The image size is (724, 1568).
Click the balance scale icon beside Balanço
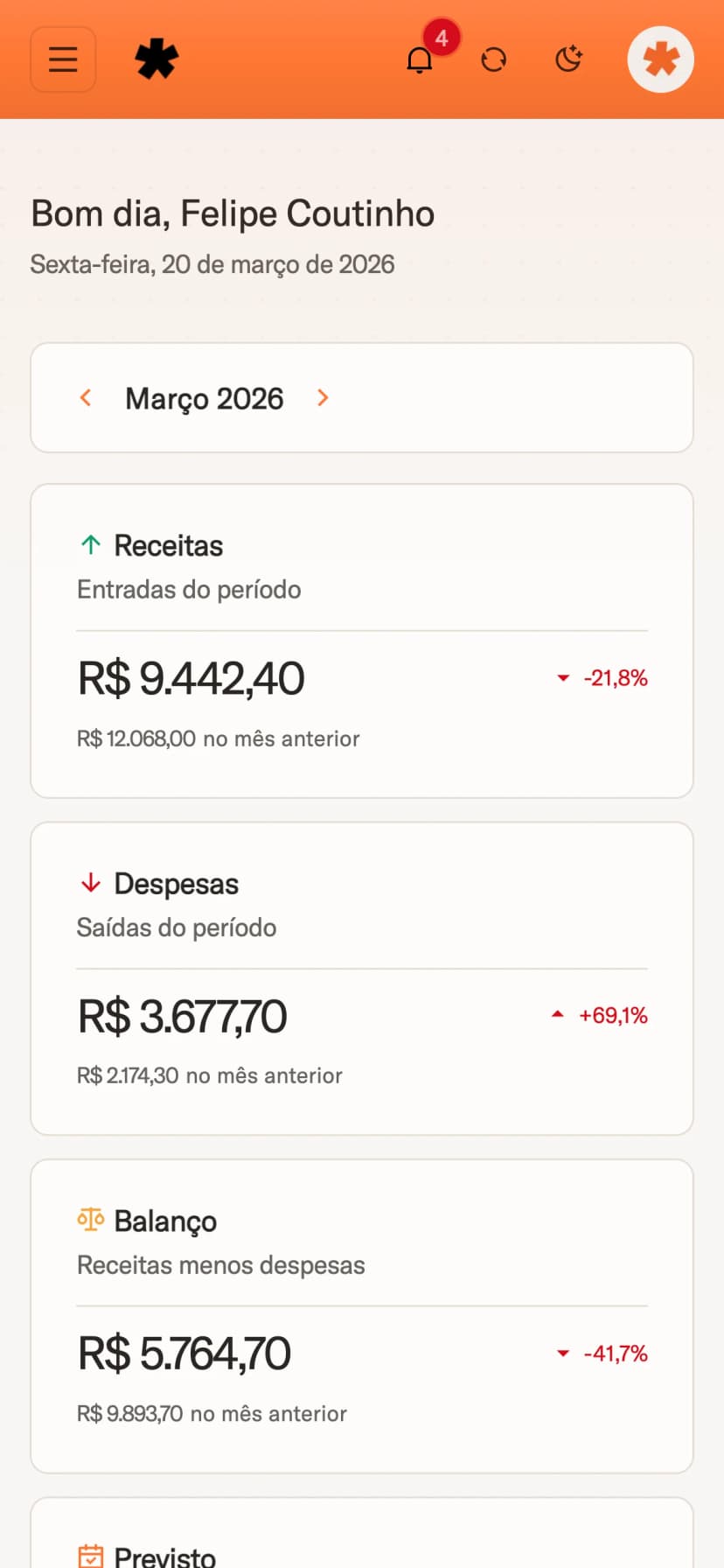pos(91,1220)
